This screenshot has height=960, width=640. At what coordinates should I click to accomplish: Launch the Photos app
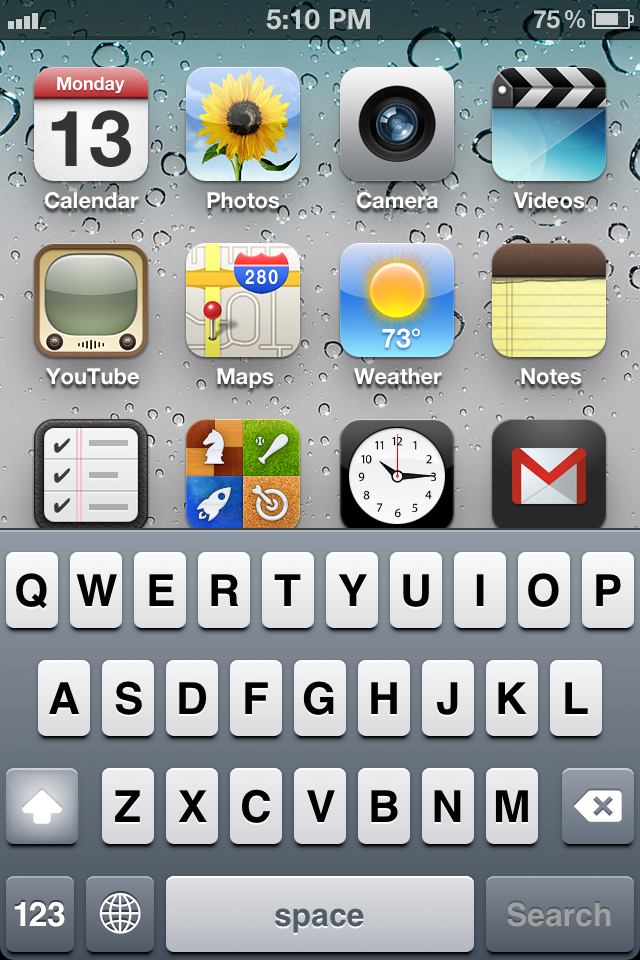coord(243,125)
